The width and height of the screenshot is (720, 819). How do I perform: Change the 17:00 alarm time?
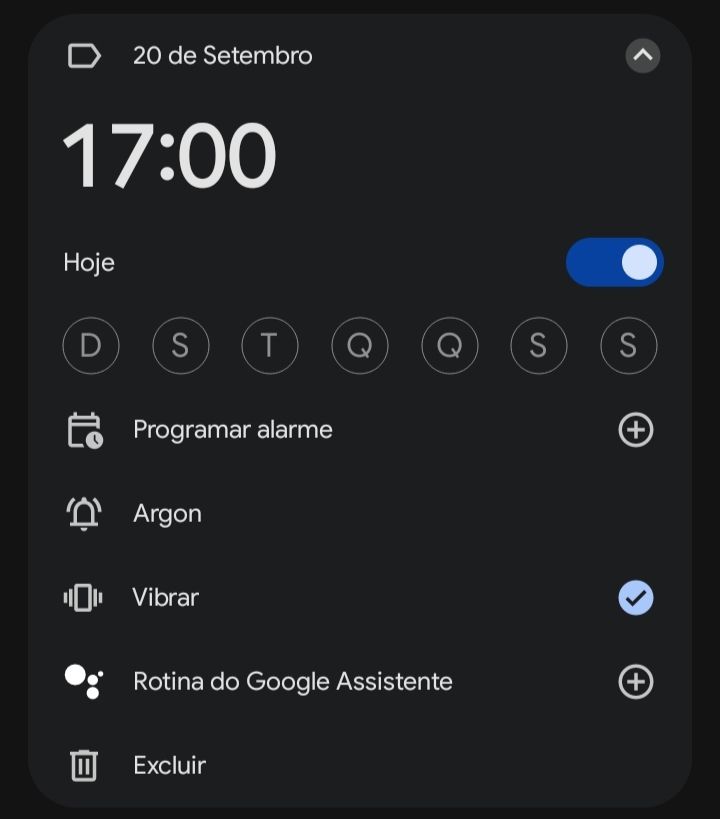169,155
